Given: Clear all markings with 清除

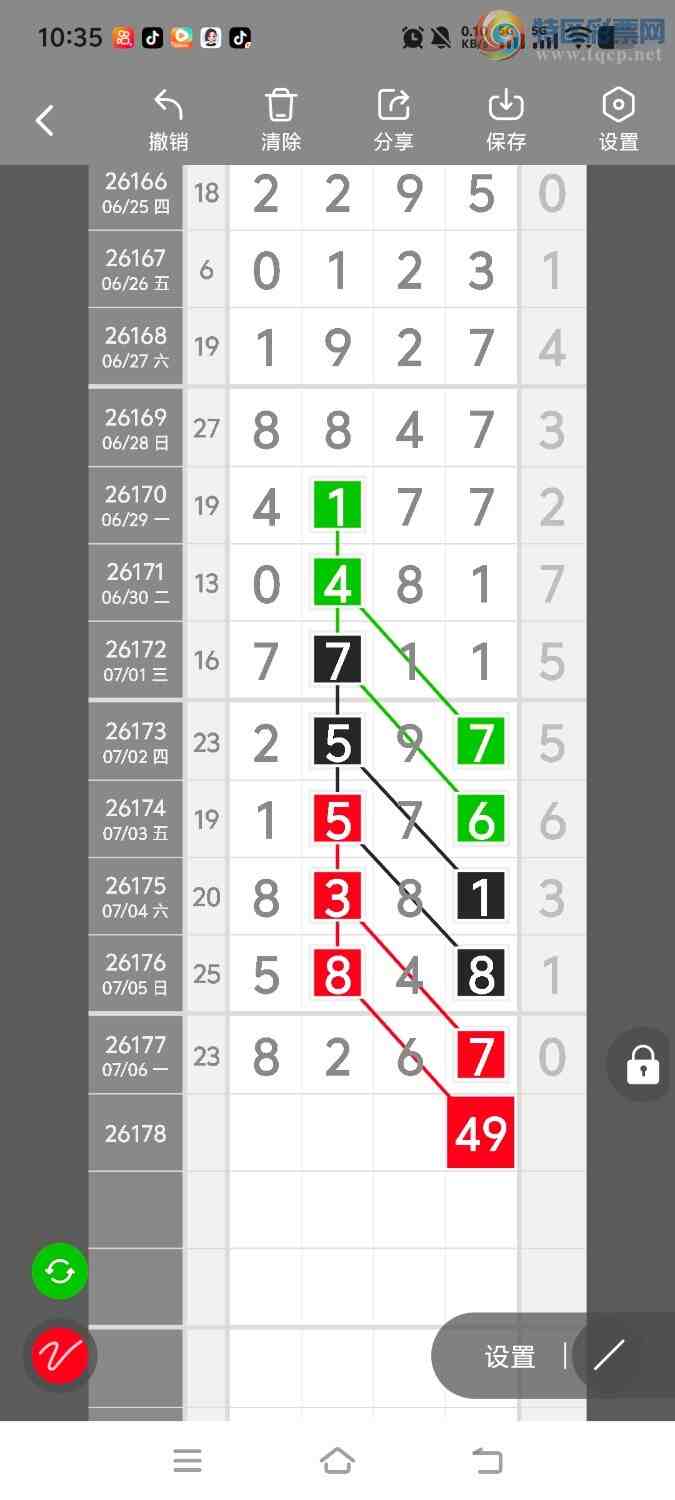Looking at the screenshot, I should [x=281, y=120].
